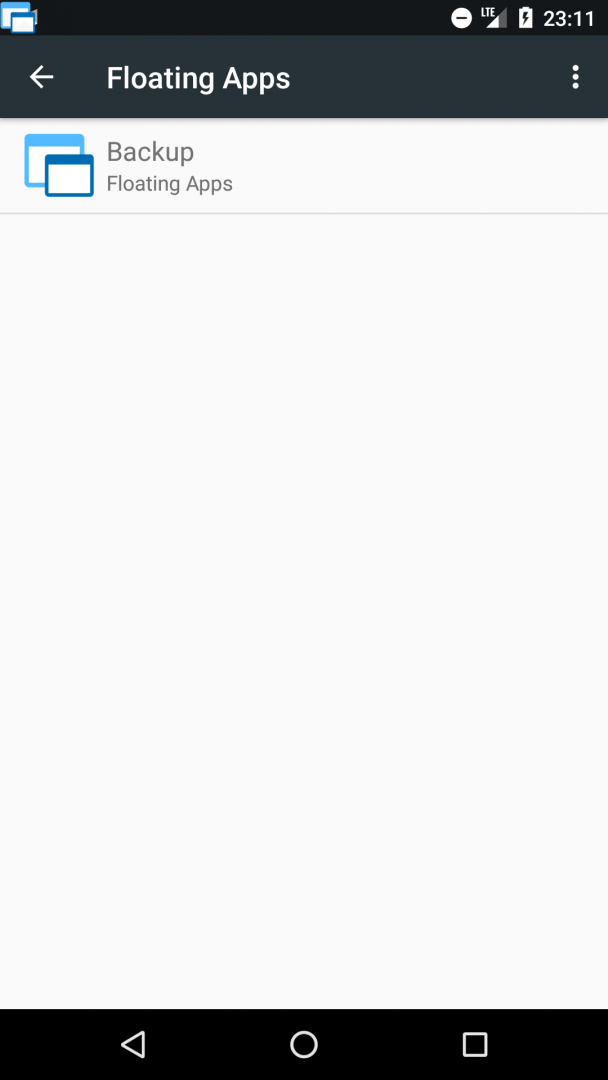The image size is (608, 1080).
Task: Open the recent apps view
Action: [474, 1045]
